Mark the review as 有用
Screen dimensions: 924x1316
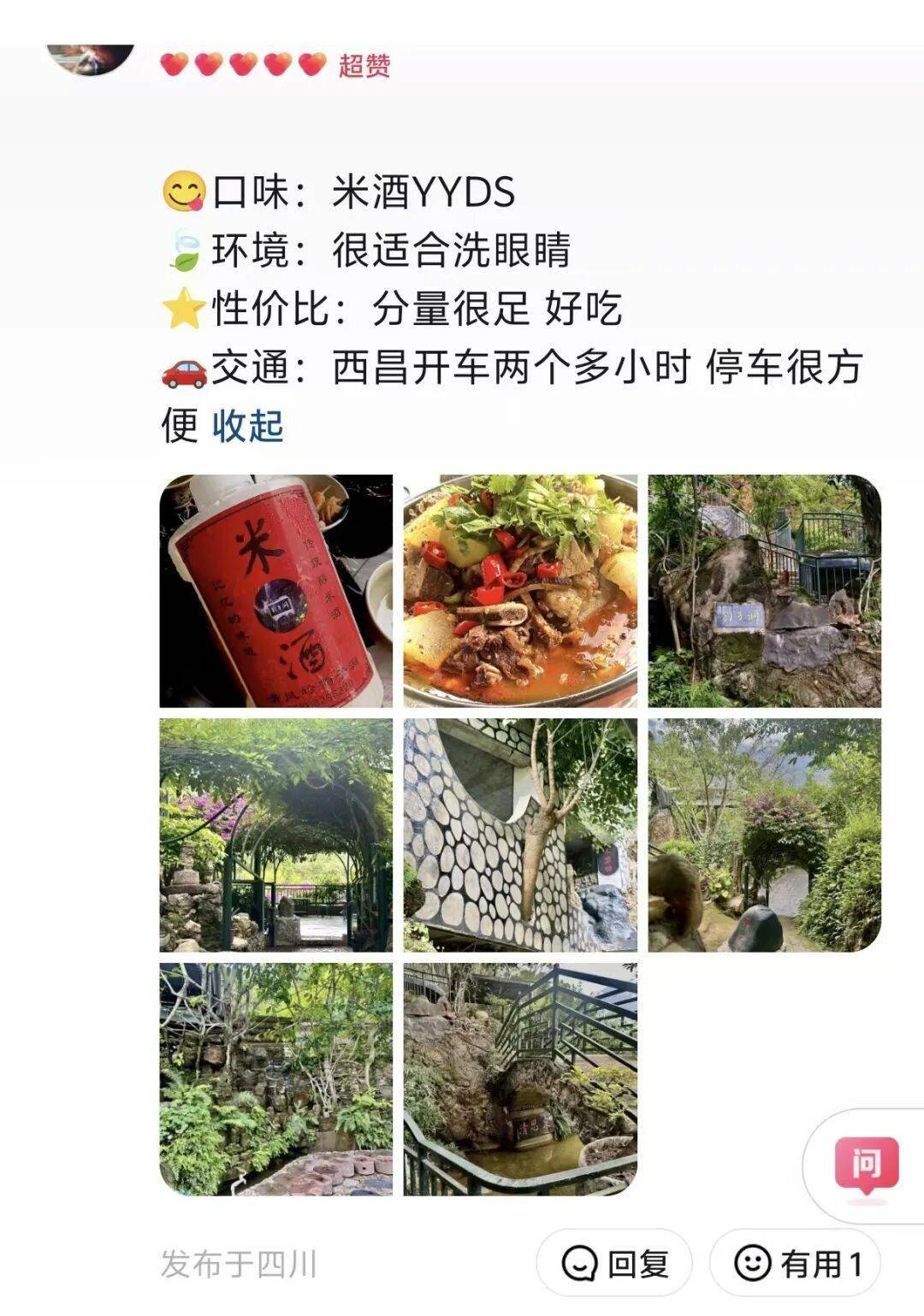point(797,1263)
